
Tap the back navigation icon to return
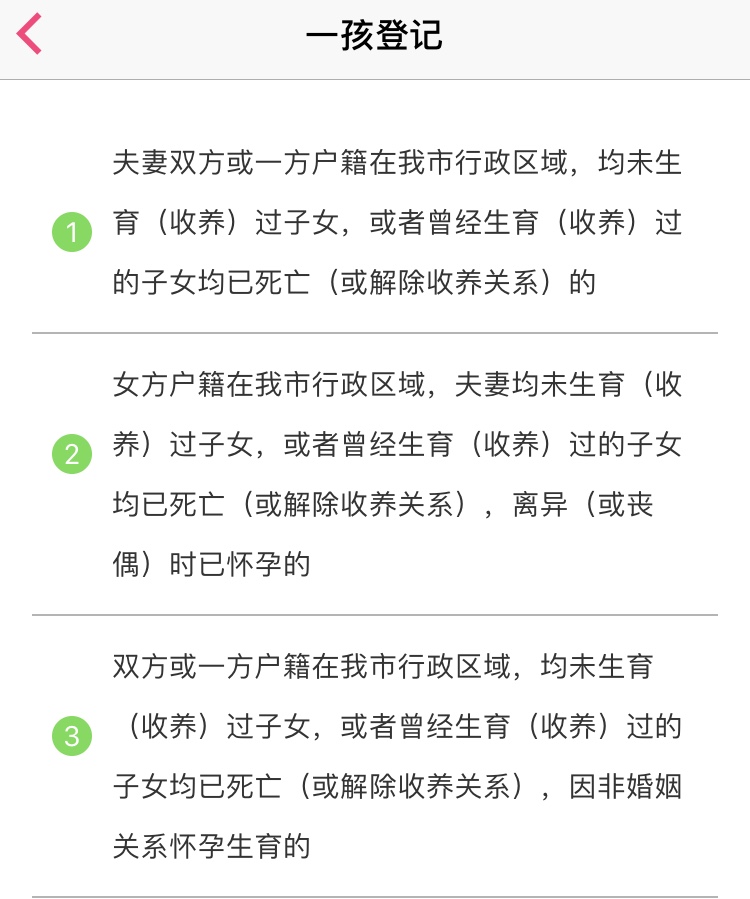pyautogui.click(x=28, y=34)
